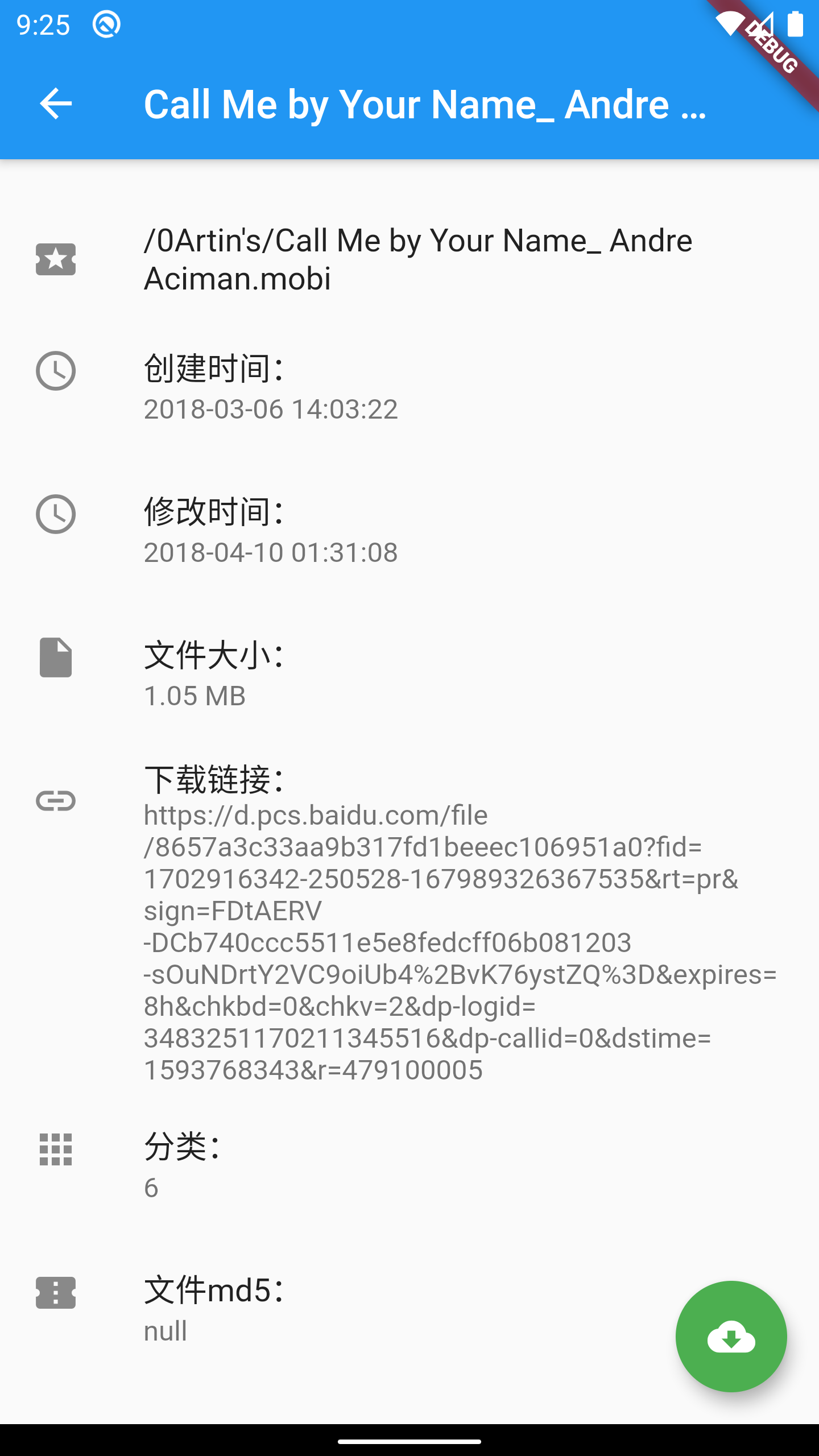Click the creation date 2018-03-06 14:03:22
819x1456 pixels.
click(x=271, y=409)
